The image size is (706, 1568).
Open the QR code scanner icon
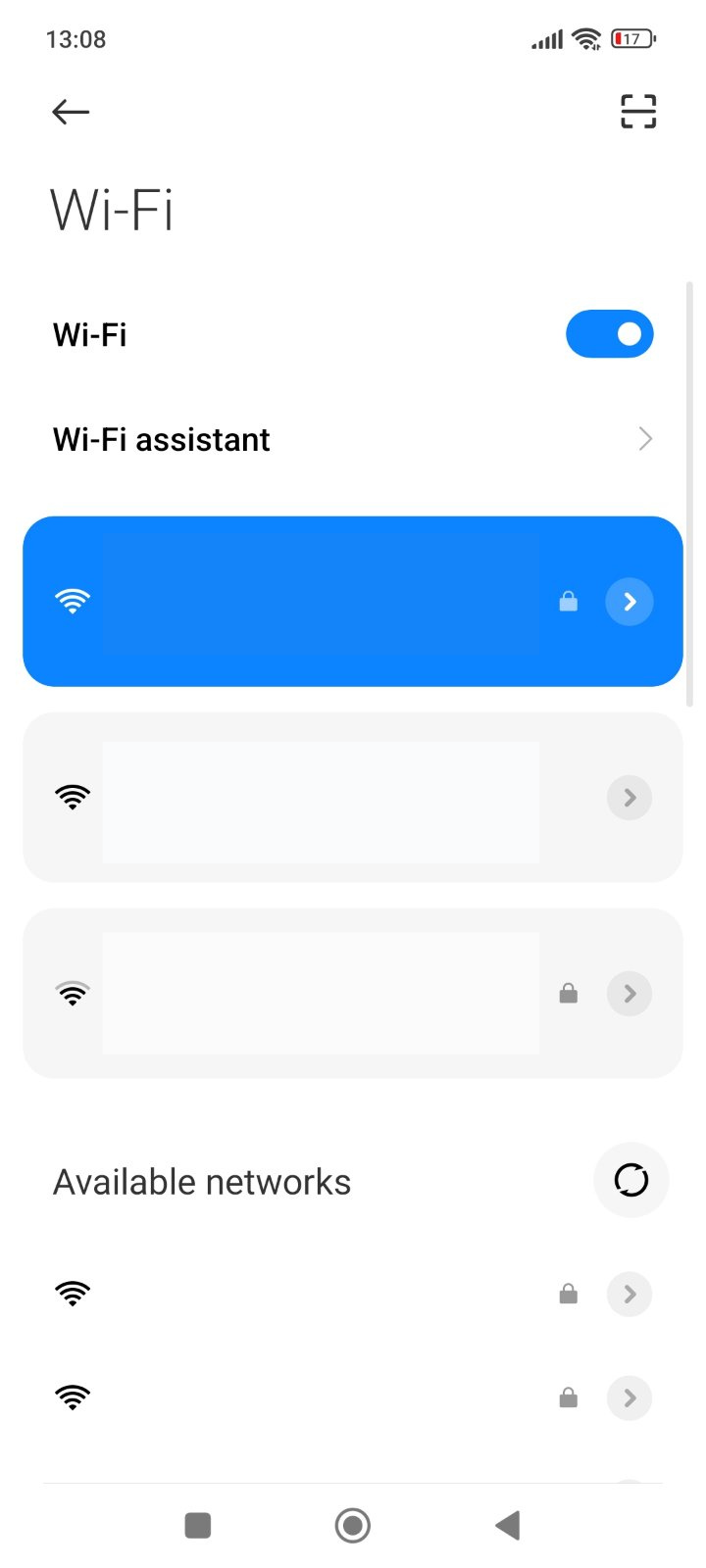638,112
